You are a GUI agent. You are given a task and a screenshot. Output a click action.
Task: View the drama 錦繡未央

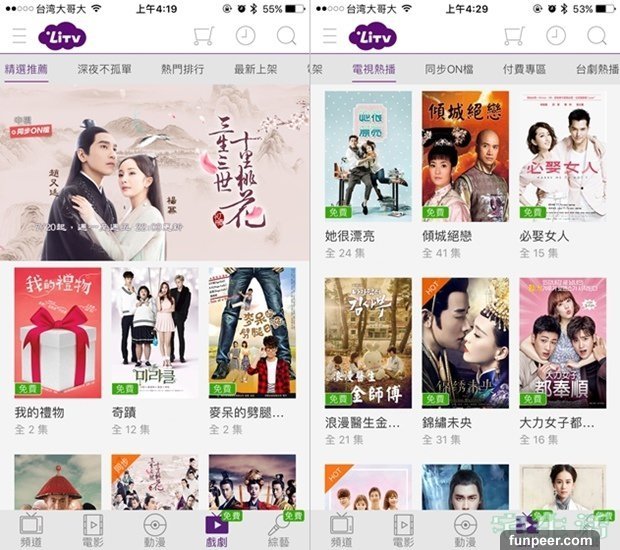click(465, 342)
